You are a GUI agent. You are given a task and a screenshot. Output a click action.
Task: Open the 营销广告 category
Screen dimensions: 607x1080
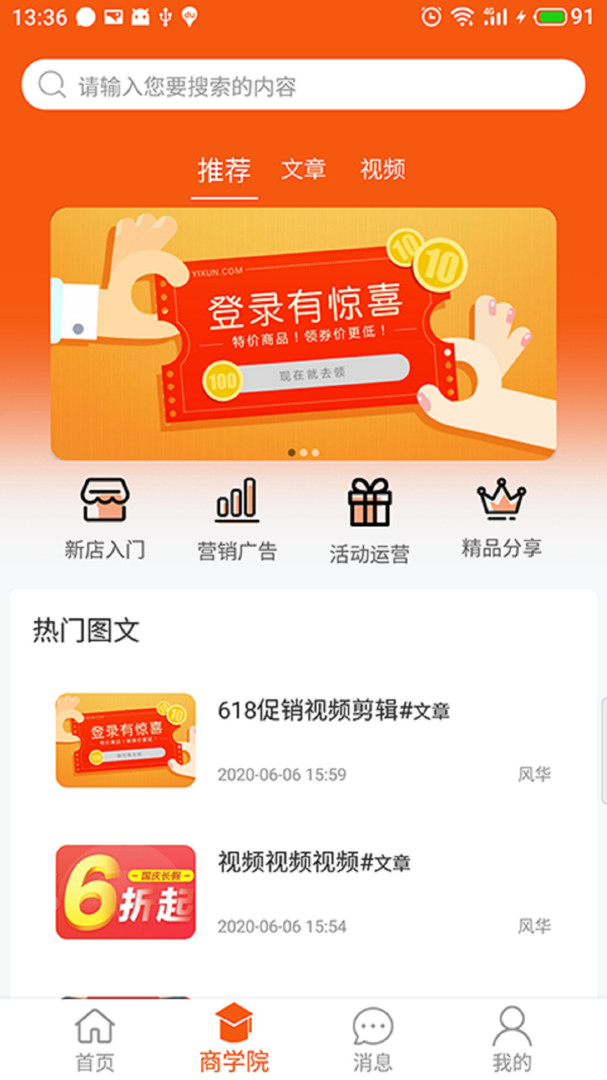pyautogui.click(x=237, y=520)
